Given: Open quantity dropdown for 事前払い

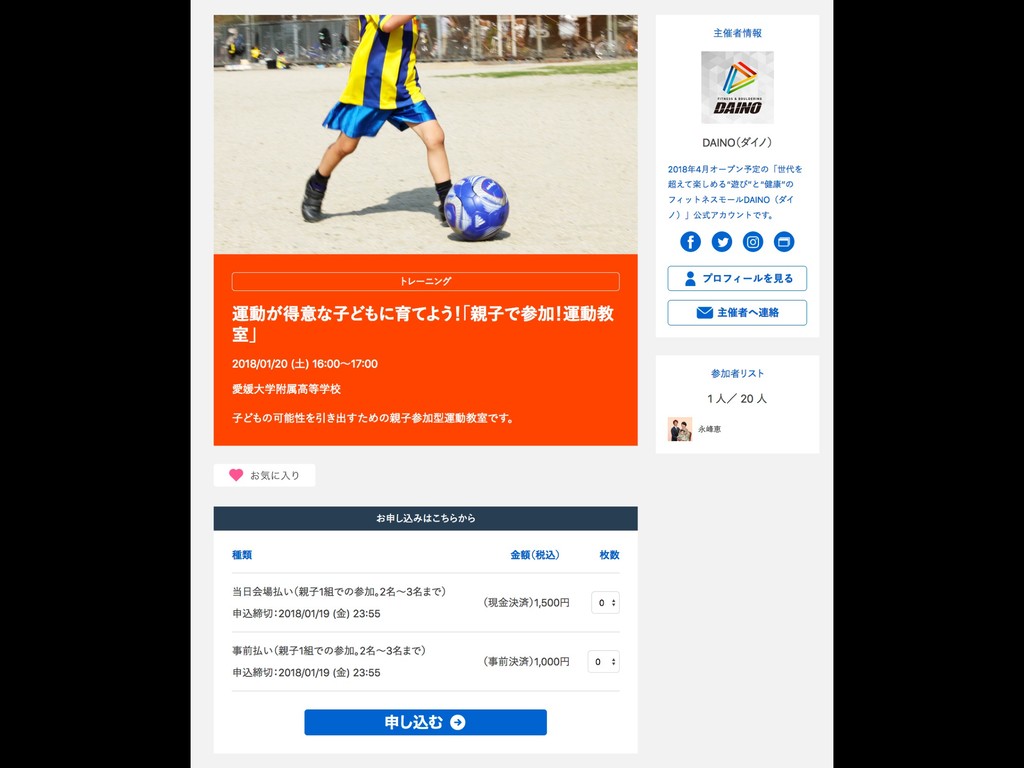Looking at the screenshot, I should (x=605, y=662).
